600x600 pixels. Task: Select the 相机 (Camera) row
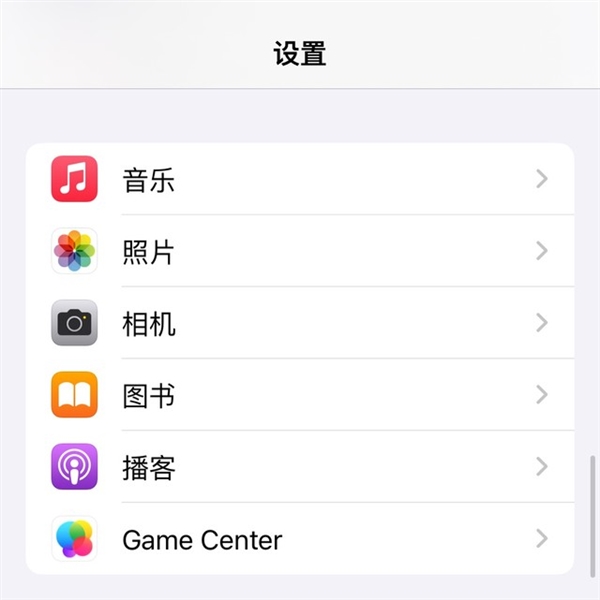(x=300, y=323)
